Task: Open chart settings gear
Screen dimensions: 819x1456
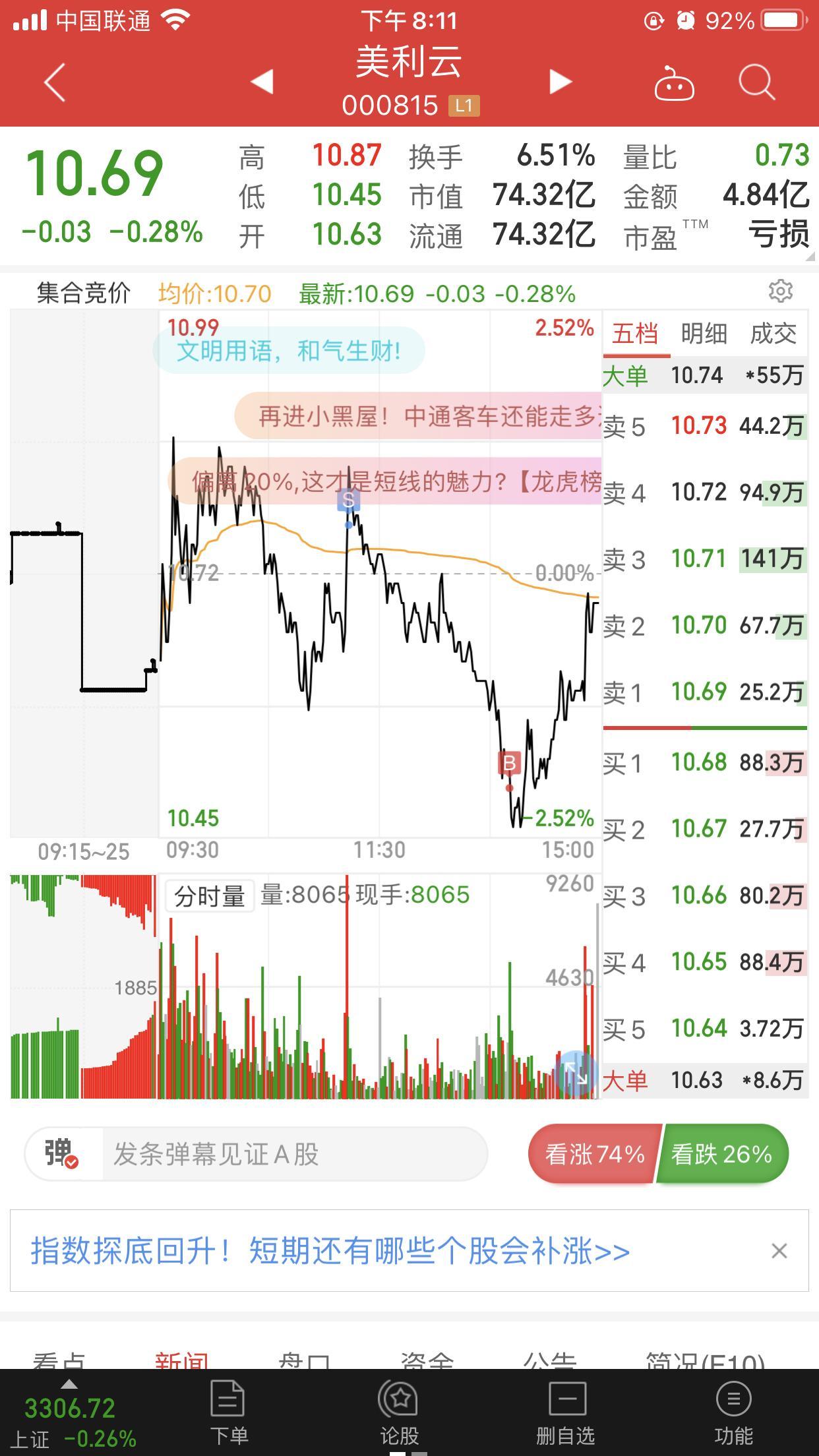Action: click(781, 291)
